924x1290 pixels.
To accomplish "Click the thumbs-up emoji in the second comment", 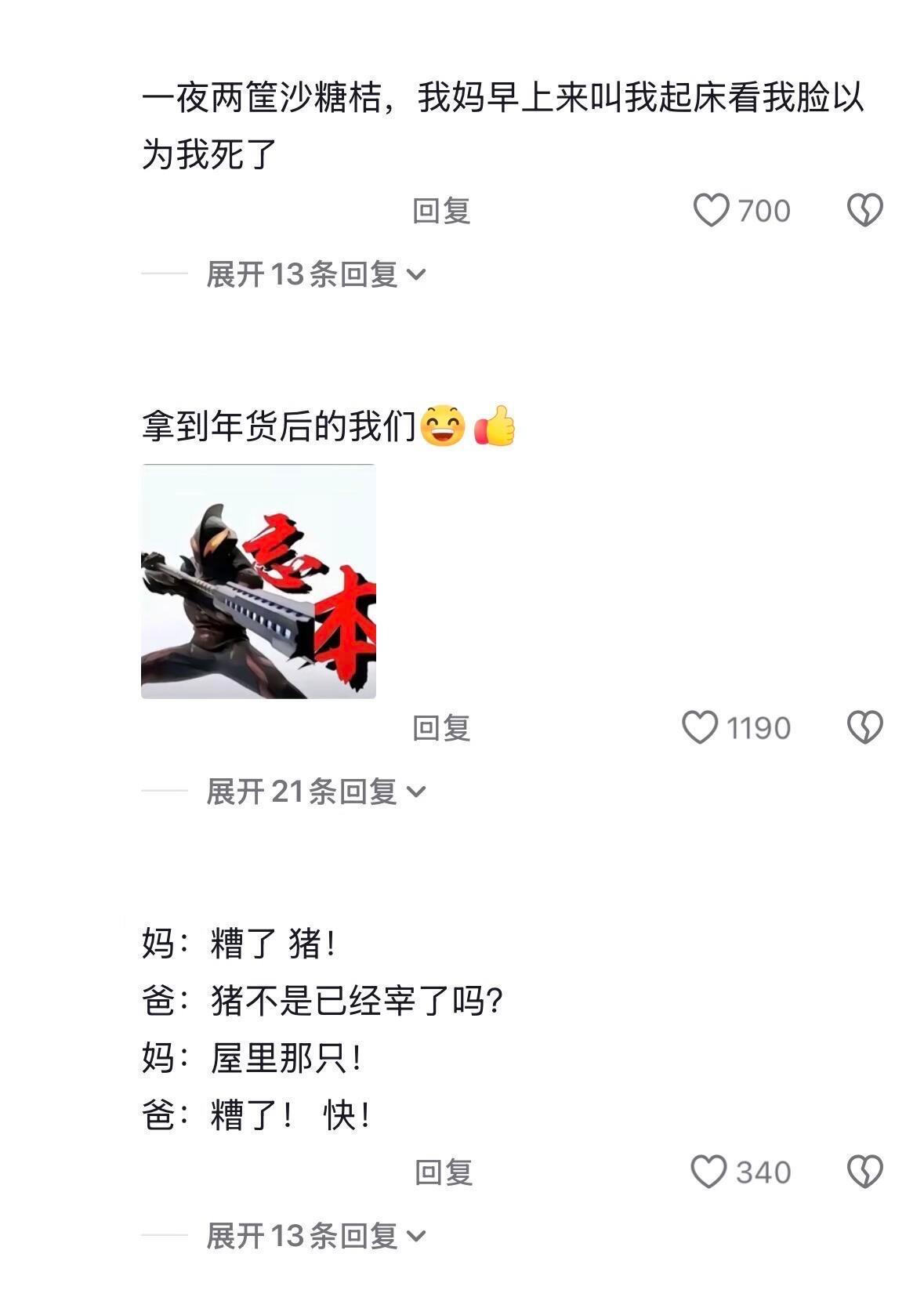I will (497, 427).
